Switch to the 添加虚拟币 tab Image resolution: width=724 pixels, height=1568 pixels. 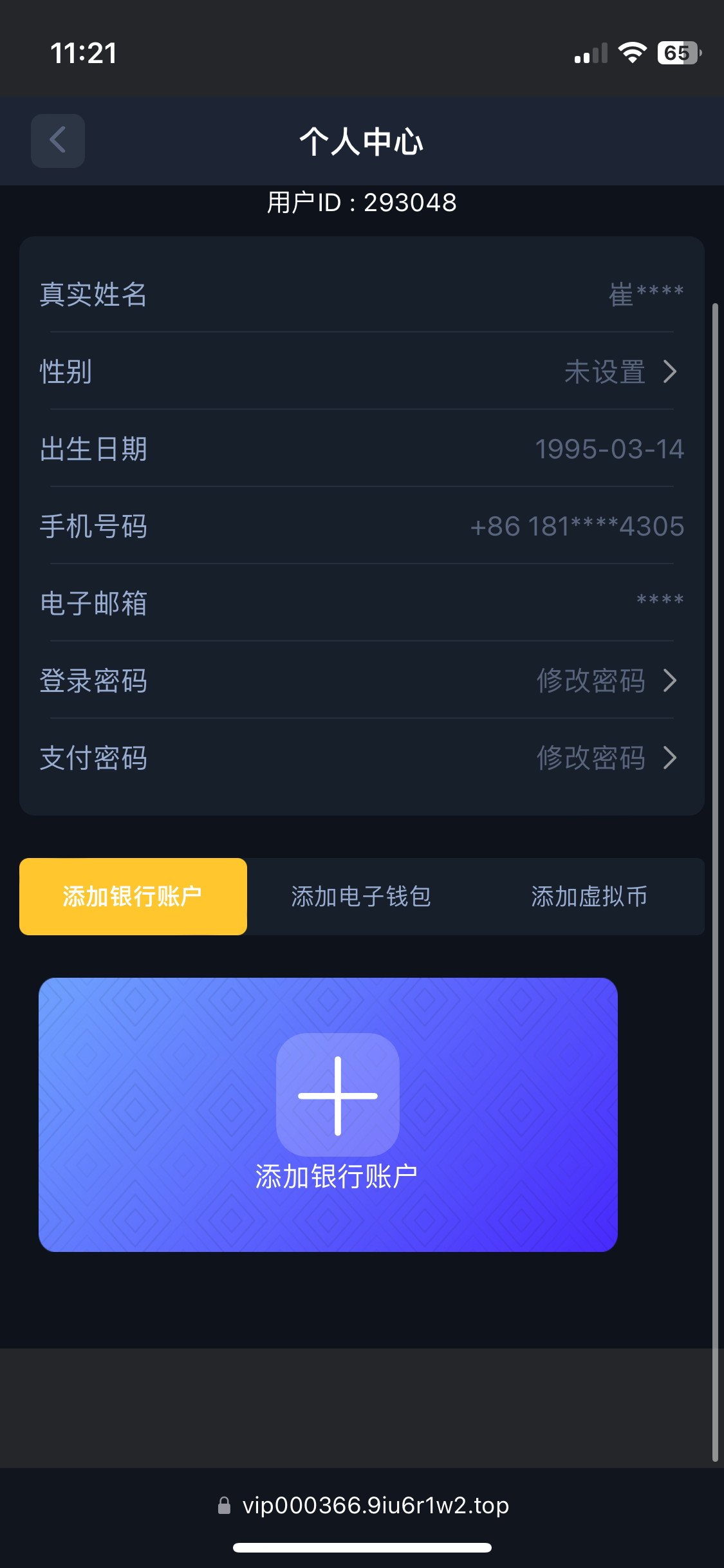[x=589, y=896]
